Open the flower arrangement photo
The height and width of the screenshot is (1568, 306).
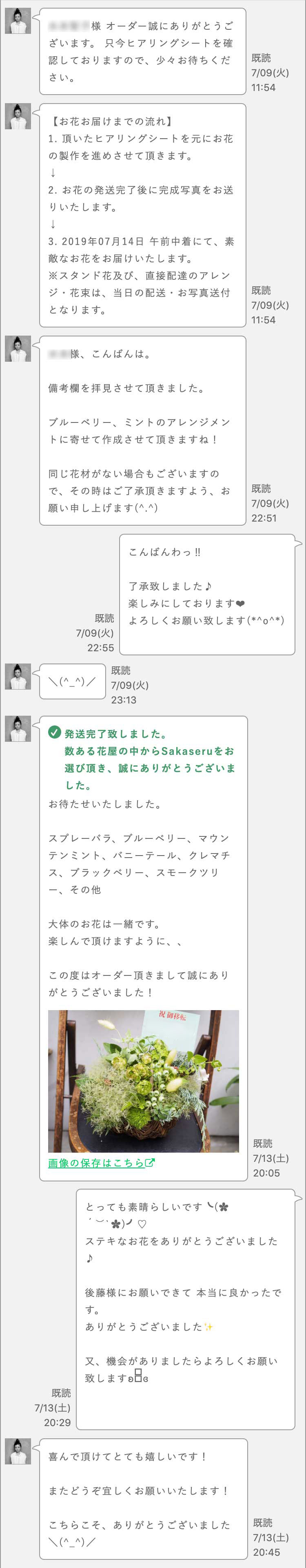click(x=143, y=1081)
